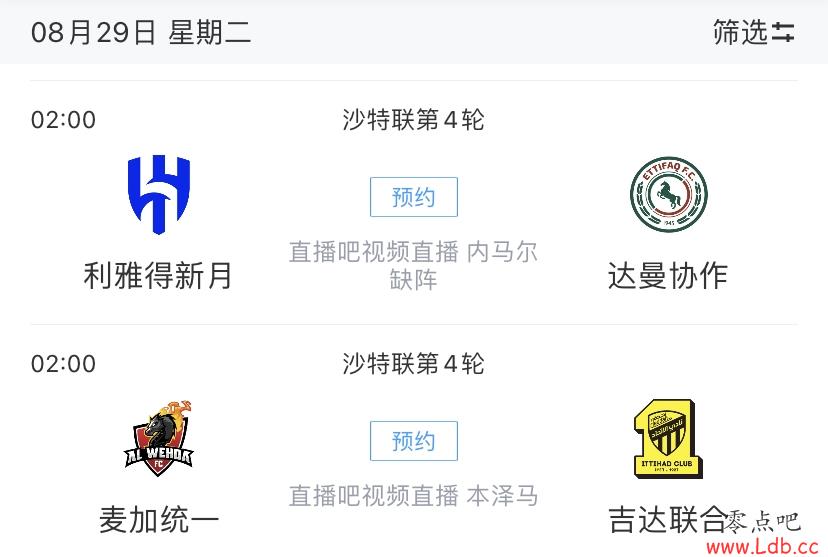
Task: Reserve the 利雅得新月 vs 达曼协作 match
Action: click(413, 197)
